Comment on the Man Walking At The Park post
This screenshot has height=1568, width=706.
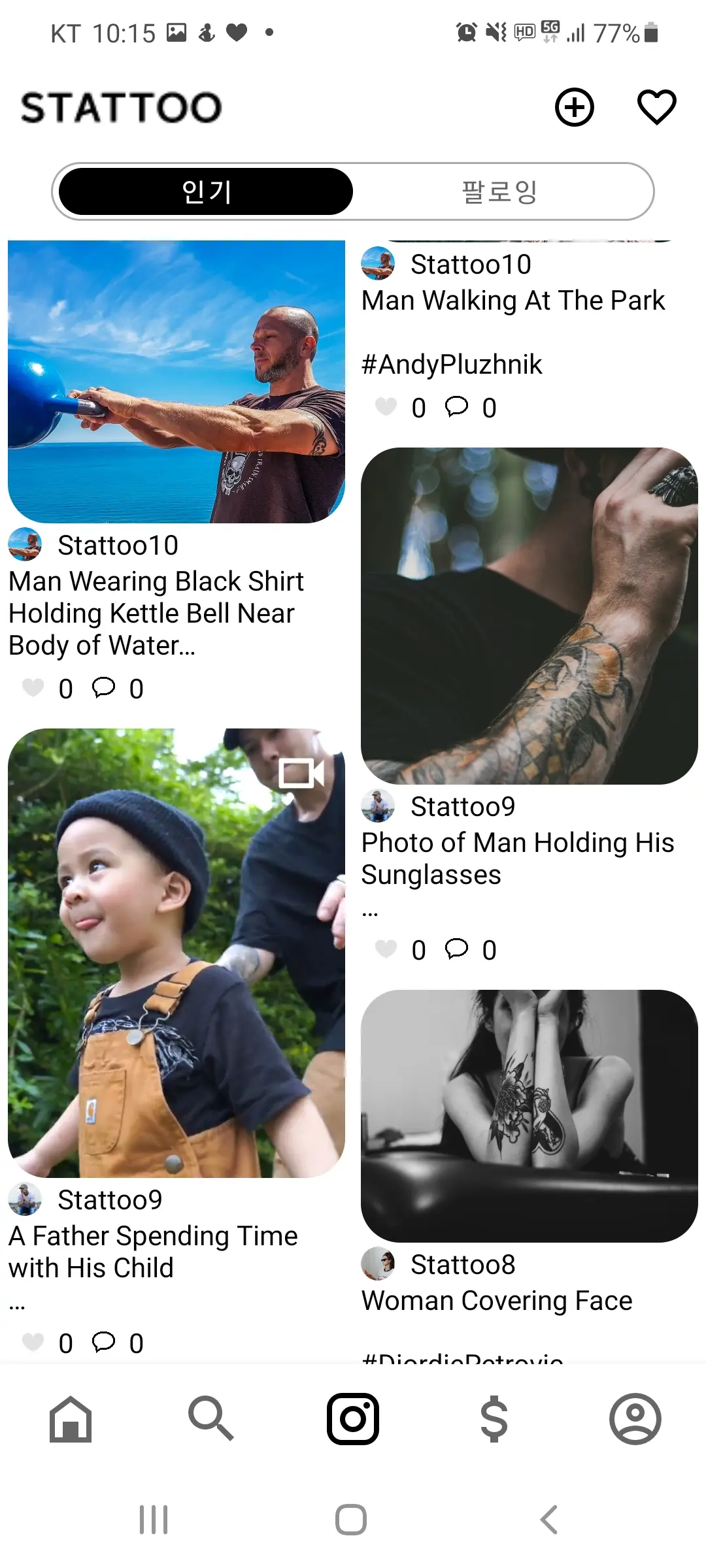(x=456, y=406)
